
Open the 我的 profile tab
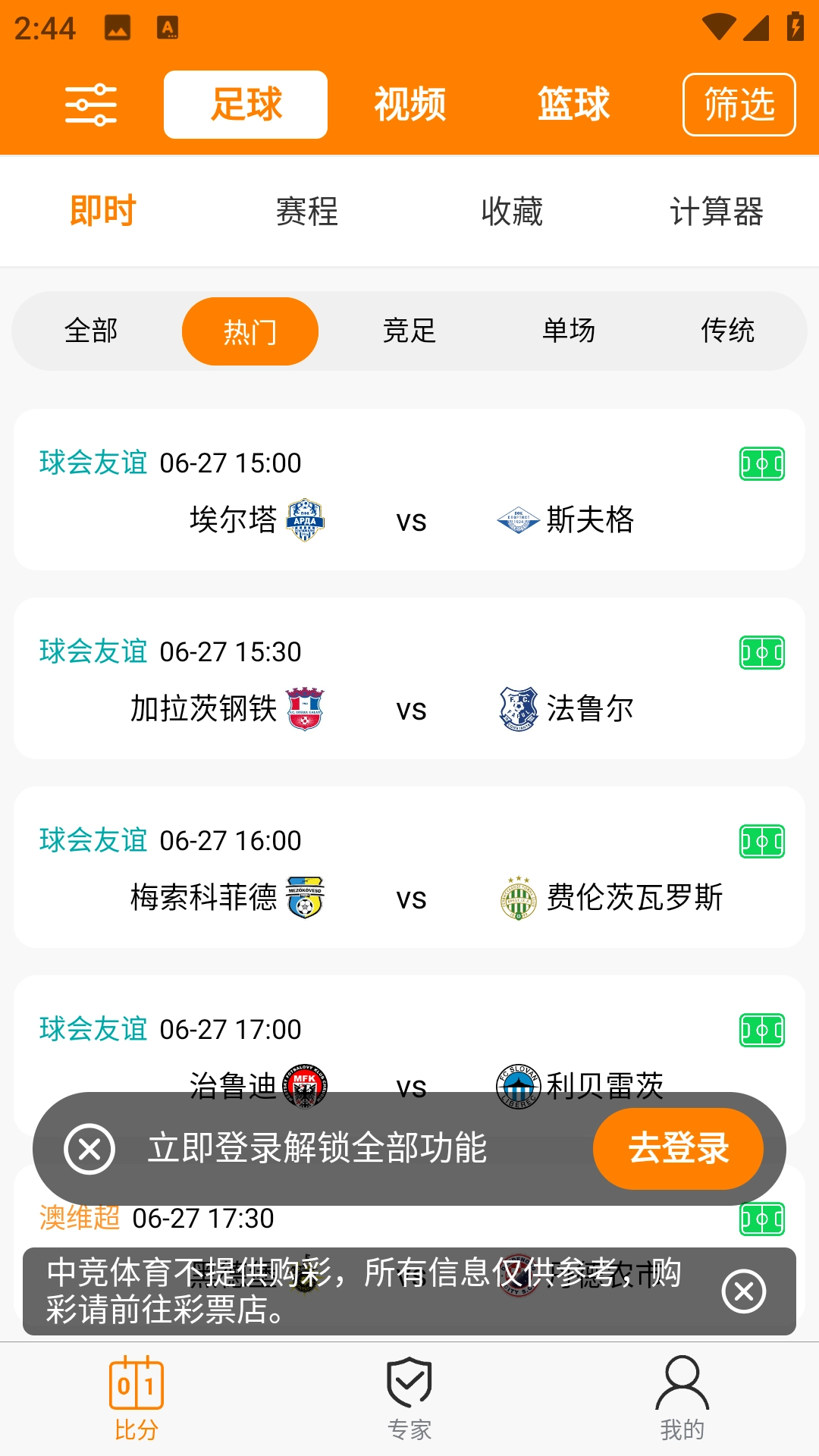pos(682,1399)
